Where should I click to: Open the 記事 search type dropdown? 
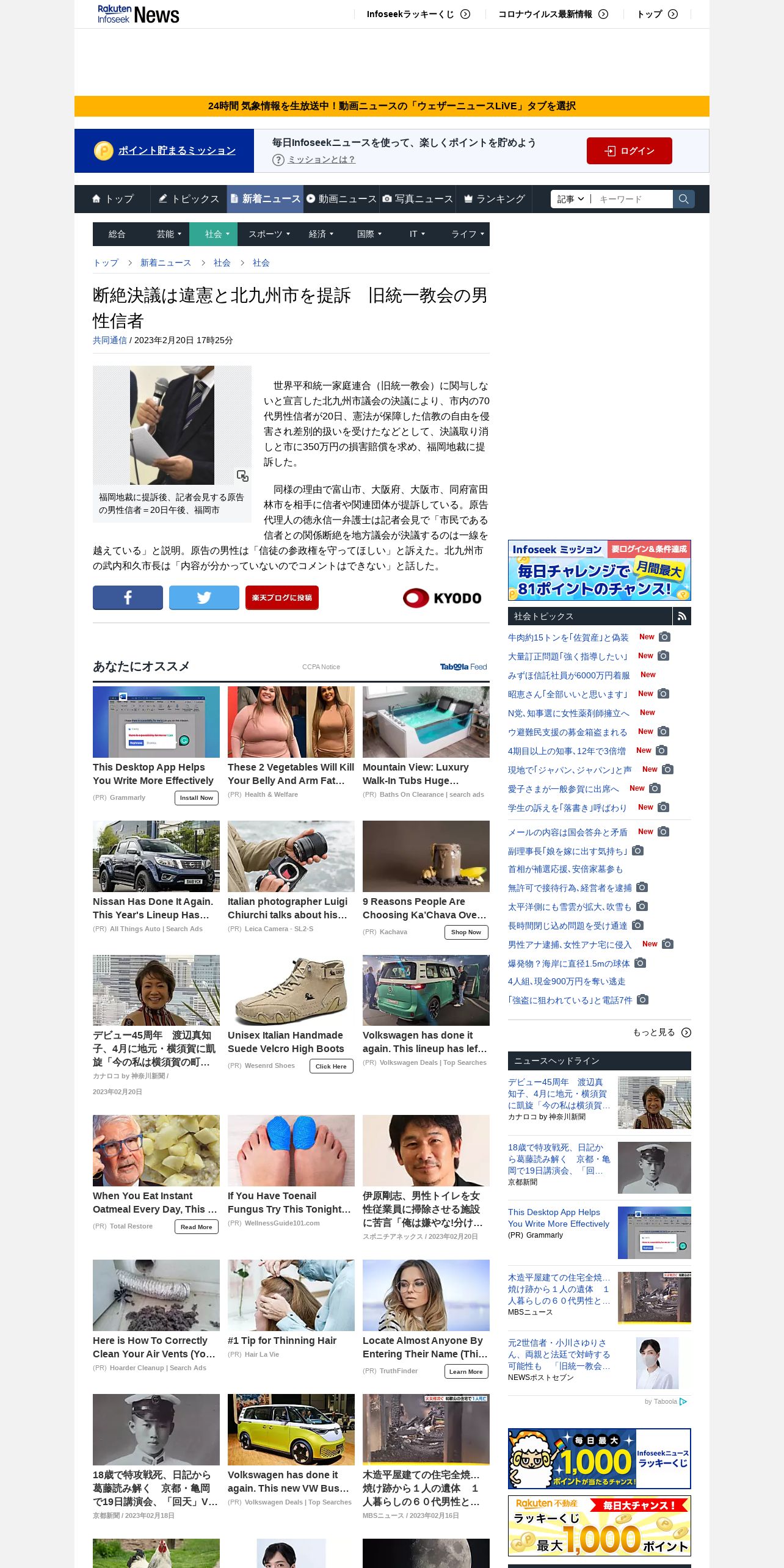point(570,199)
